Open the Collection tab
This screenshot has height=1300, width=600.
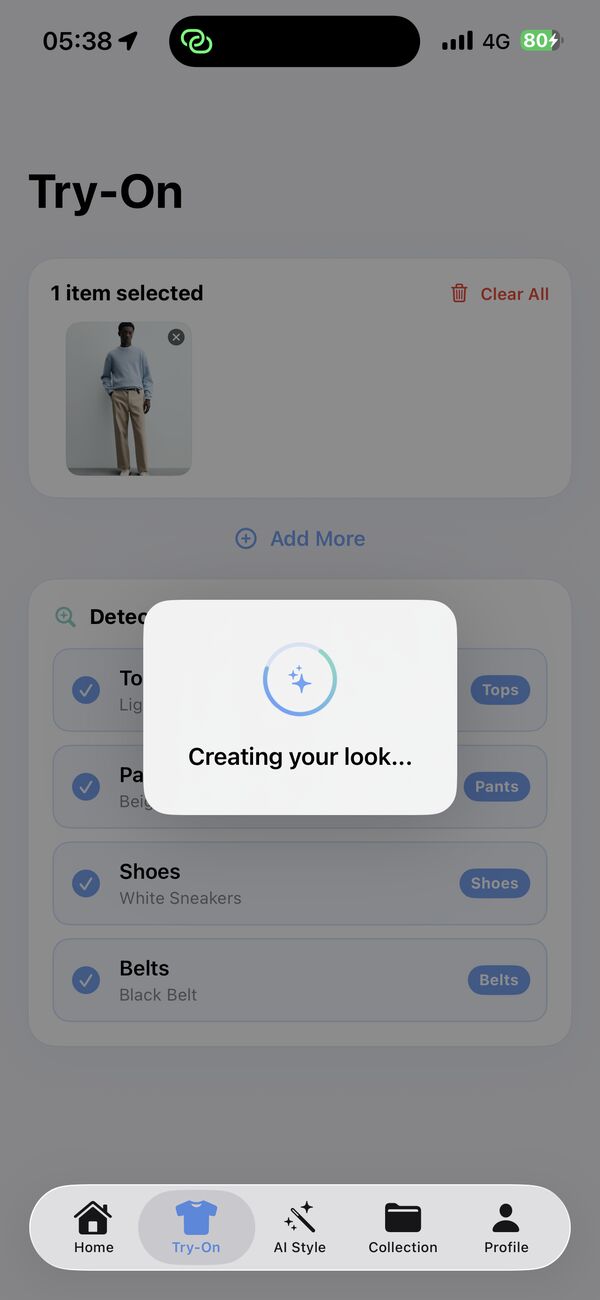coord(403,1228)
